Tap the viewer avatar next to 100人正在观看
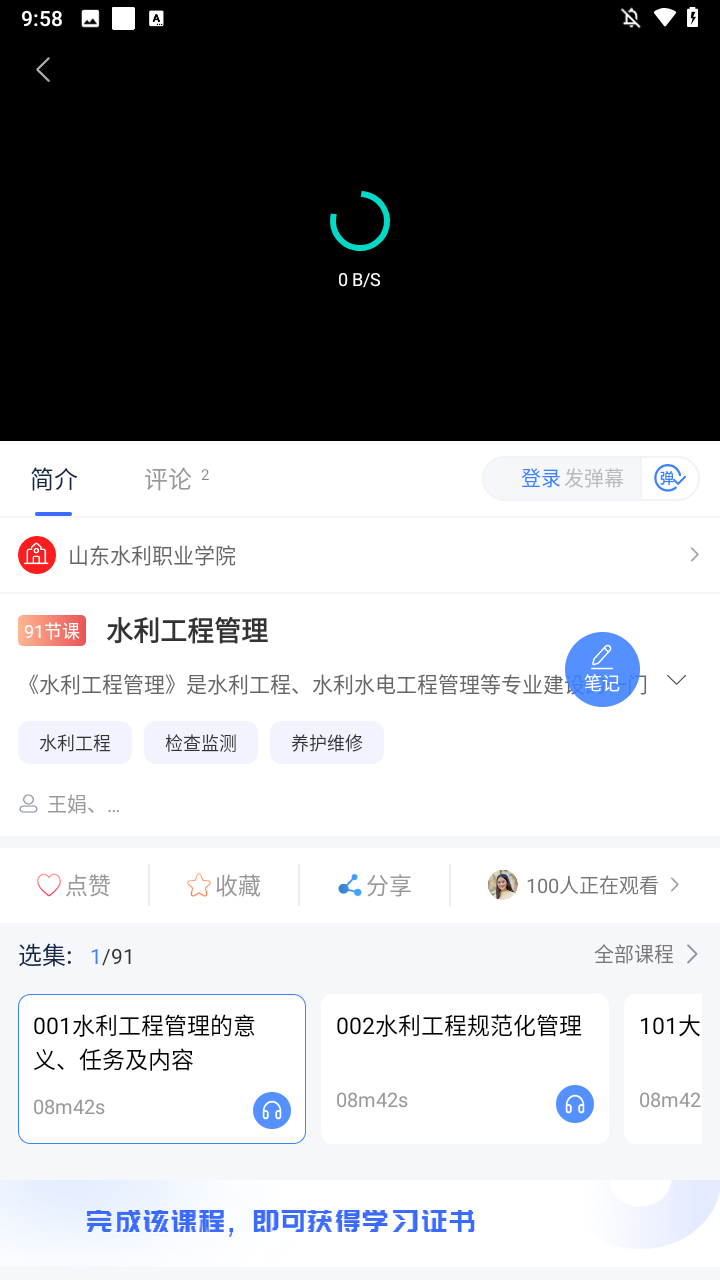The image size is (720, 1280). coord(501,884)
